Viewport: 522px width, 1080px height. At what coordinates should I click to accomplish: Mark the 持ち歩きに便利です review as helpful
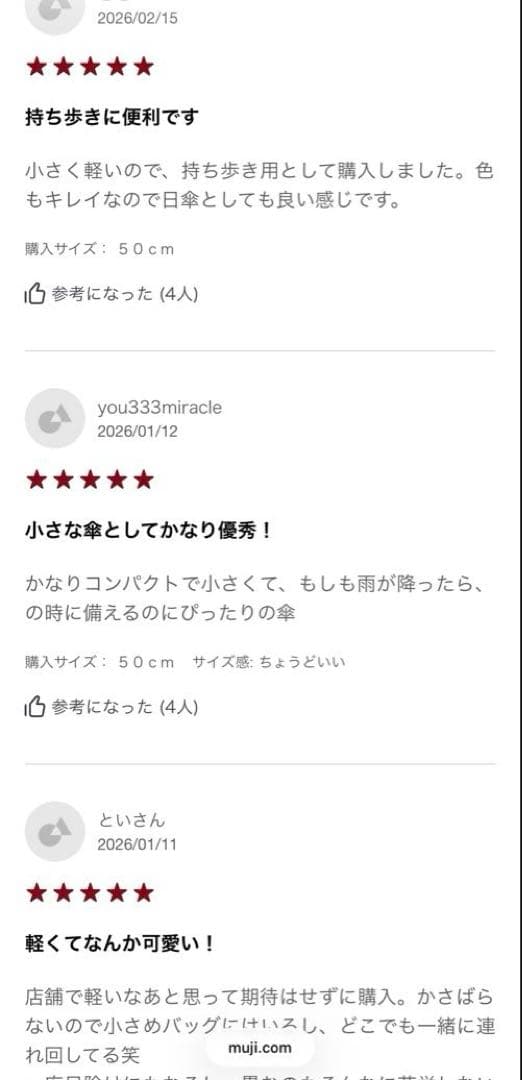click(x=112, y=294)
